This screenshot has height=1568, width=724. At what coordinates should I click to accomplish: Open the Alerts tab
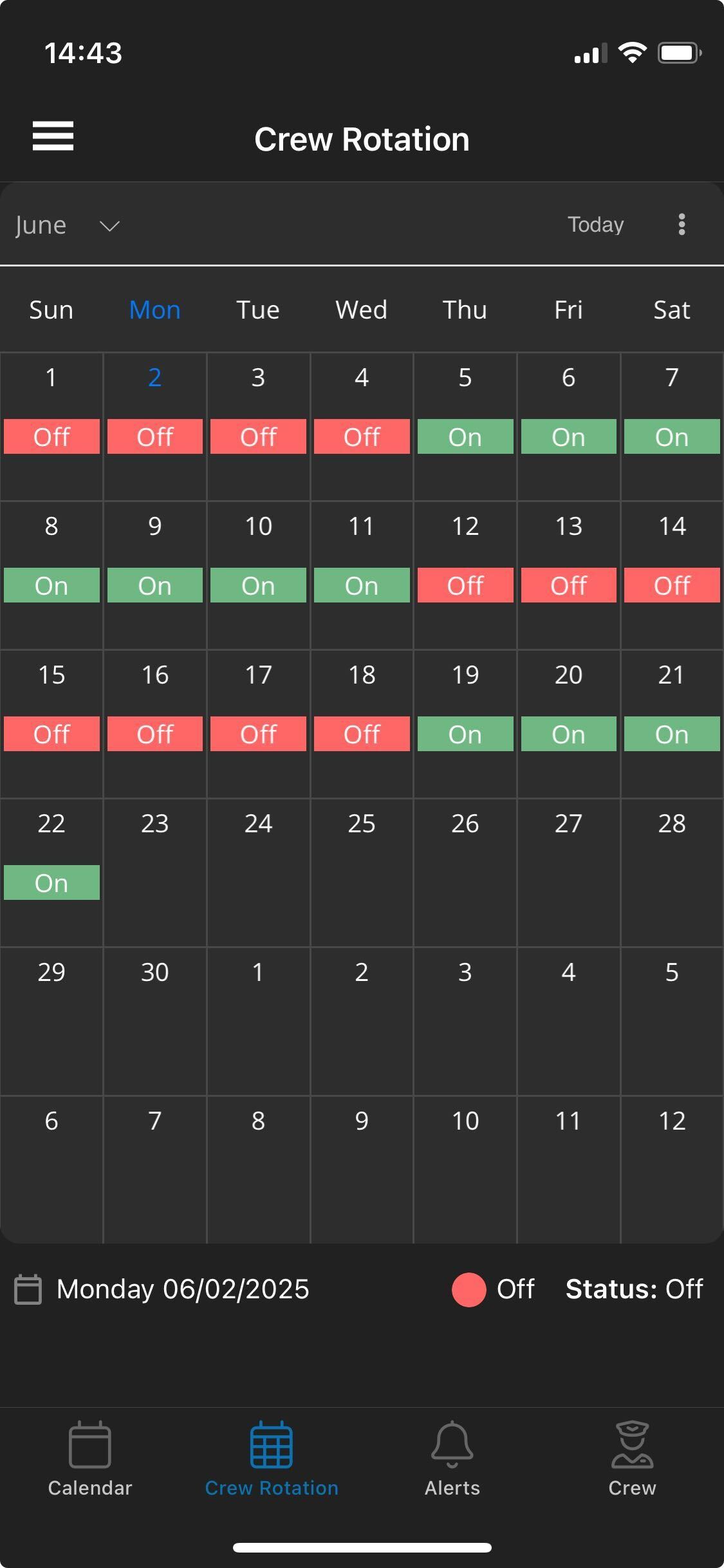tap(452, 1459)
